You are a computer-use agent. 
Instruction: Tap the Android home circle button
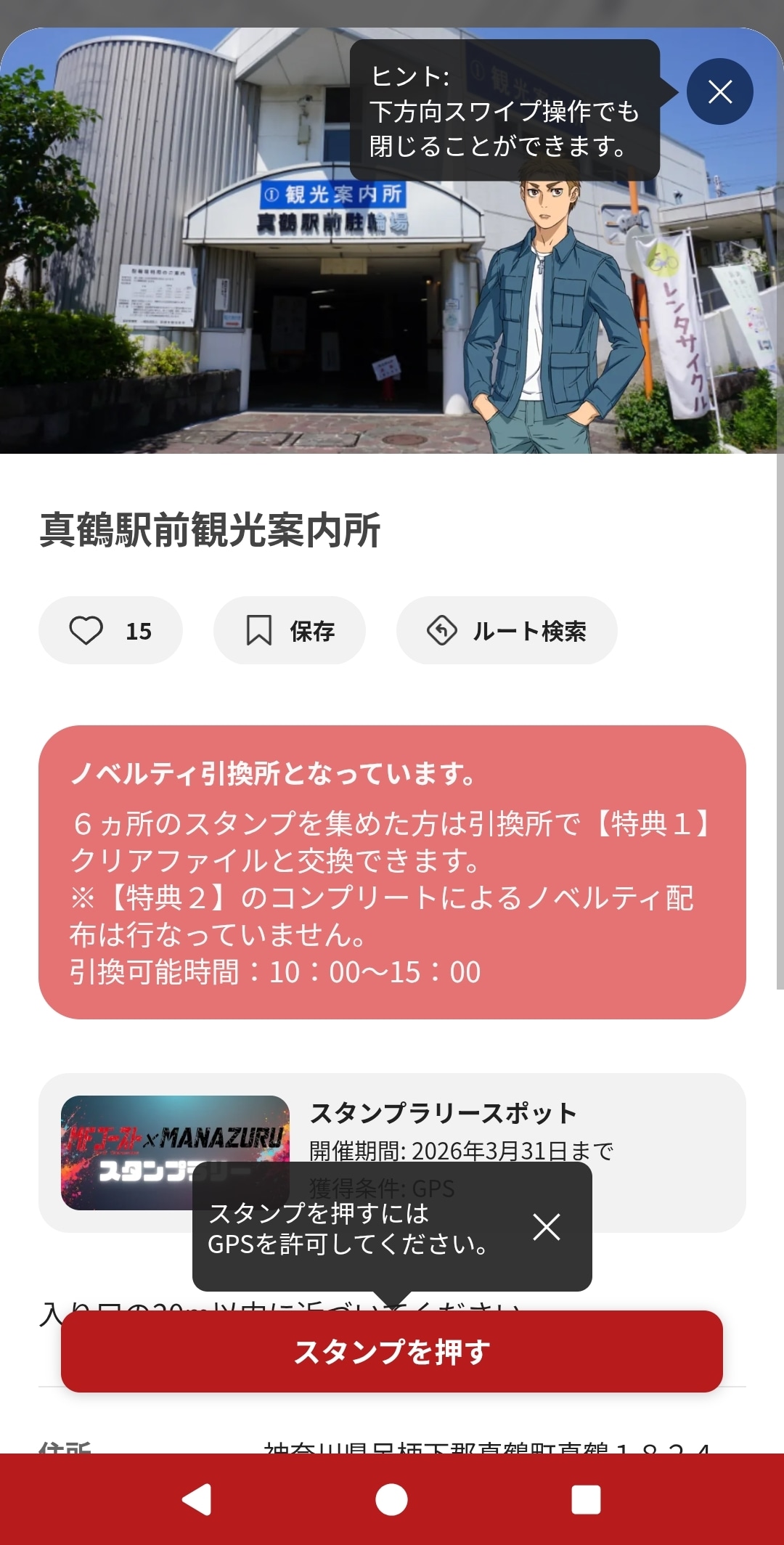pyautogui.click(x=392, y=1499)
